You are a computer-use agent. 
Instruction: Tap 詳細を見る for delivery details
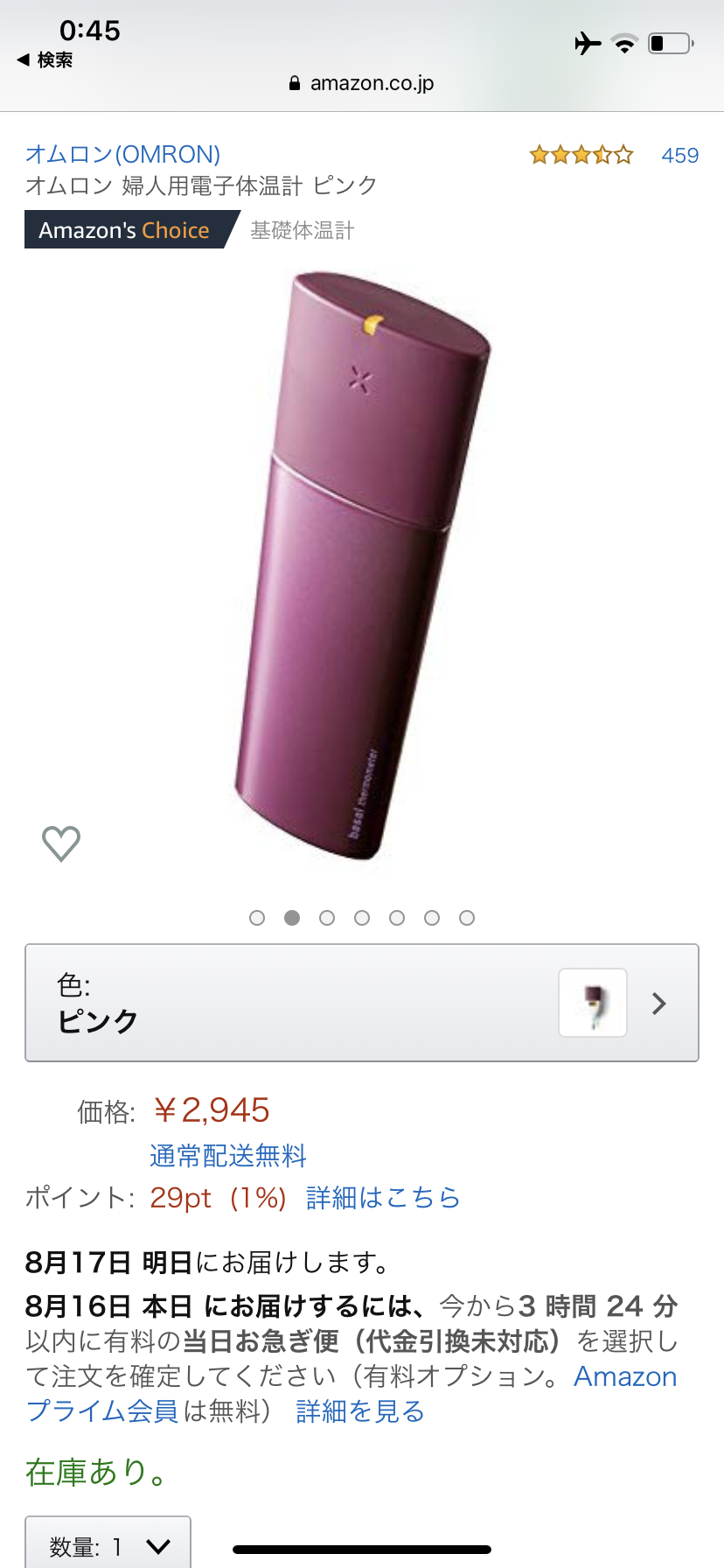(x=360, y=1411)
